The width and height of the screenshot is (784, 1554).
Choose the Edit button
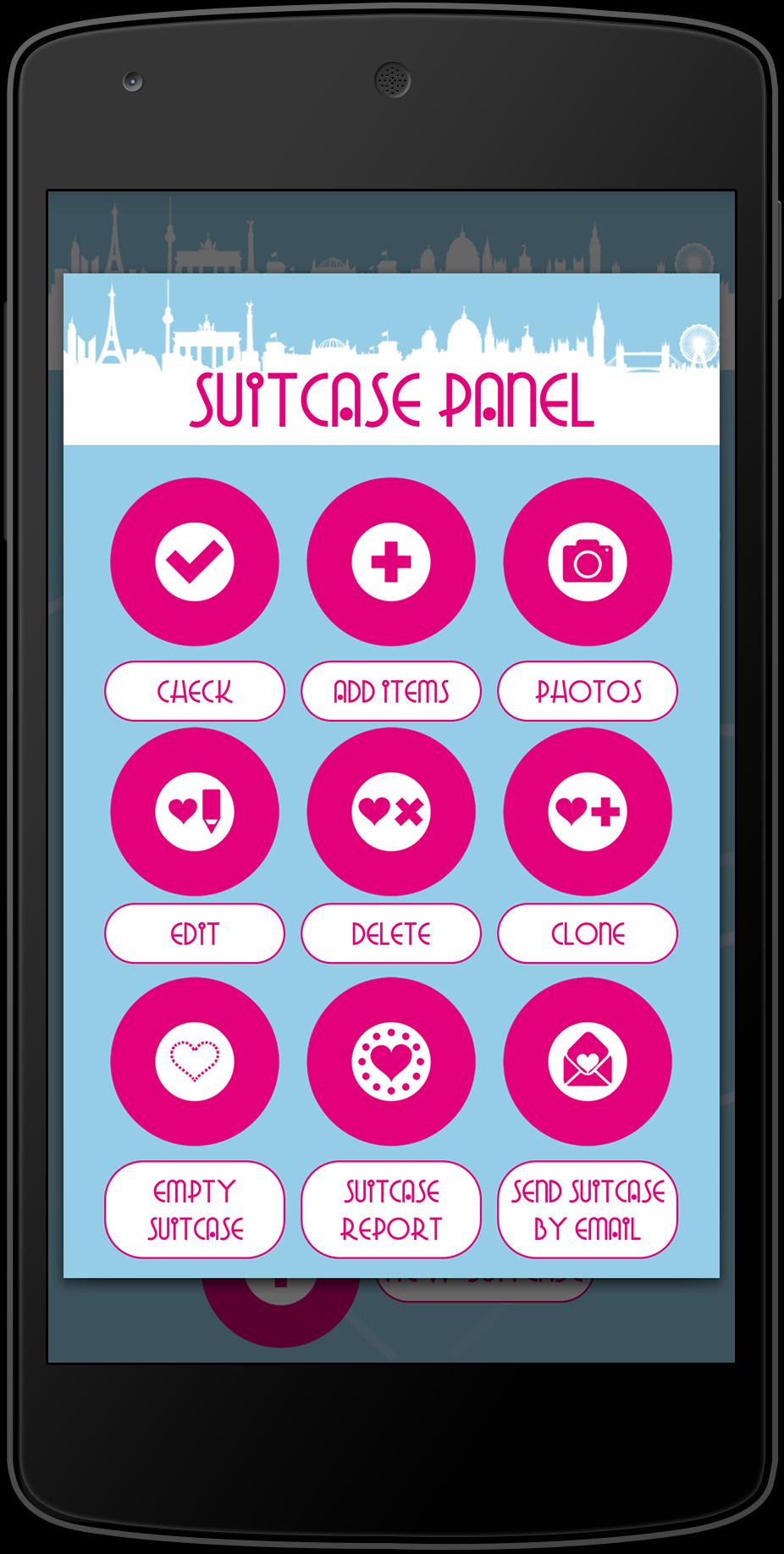(x=195, y=933)
